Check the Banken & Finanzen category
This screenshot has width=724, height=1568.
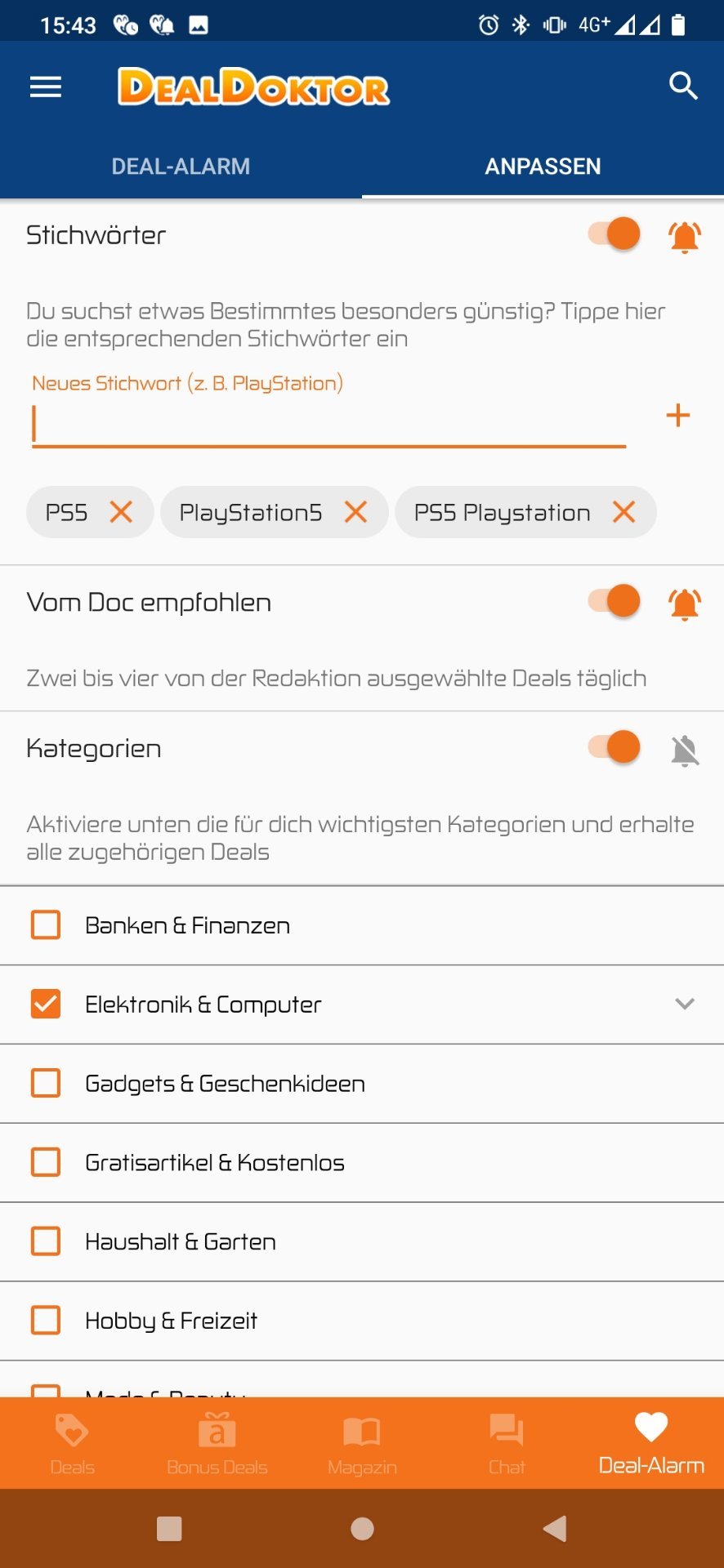point(46,925)
